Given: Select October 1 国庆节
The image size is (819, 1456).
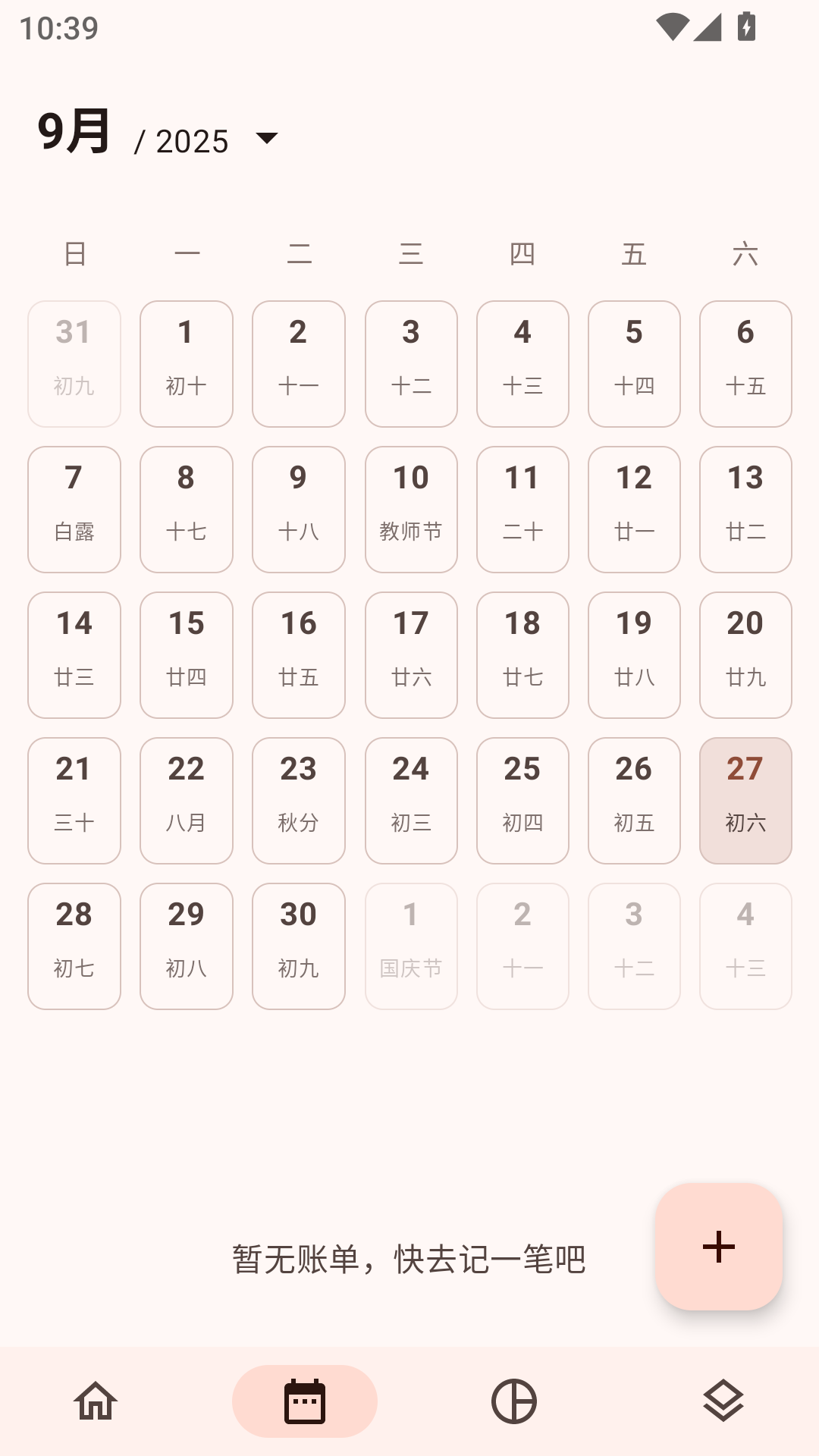Looking at the screenshot, I should coord(411,946).
